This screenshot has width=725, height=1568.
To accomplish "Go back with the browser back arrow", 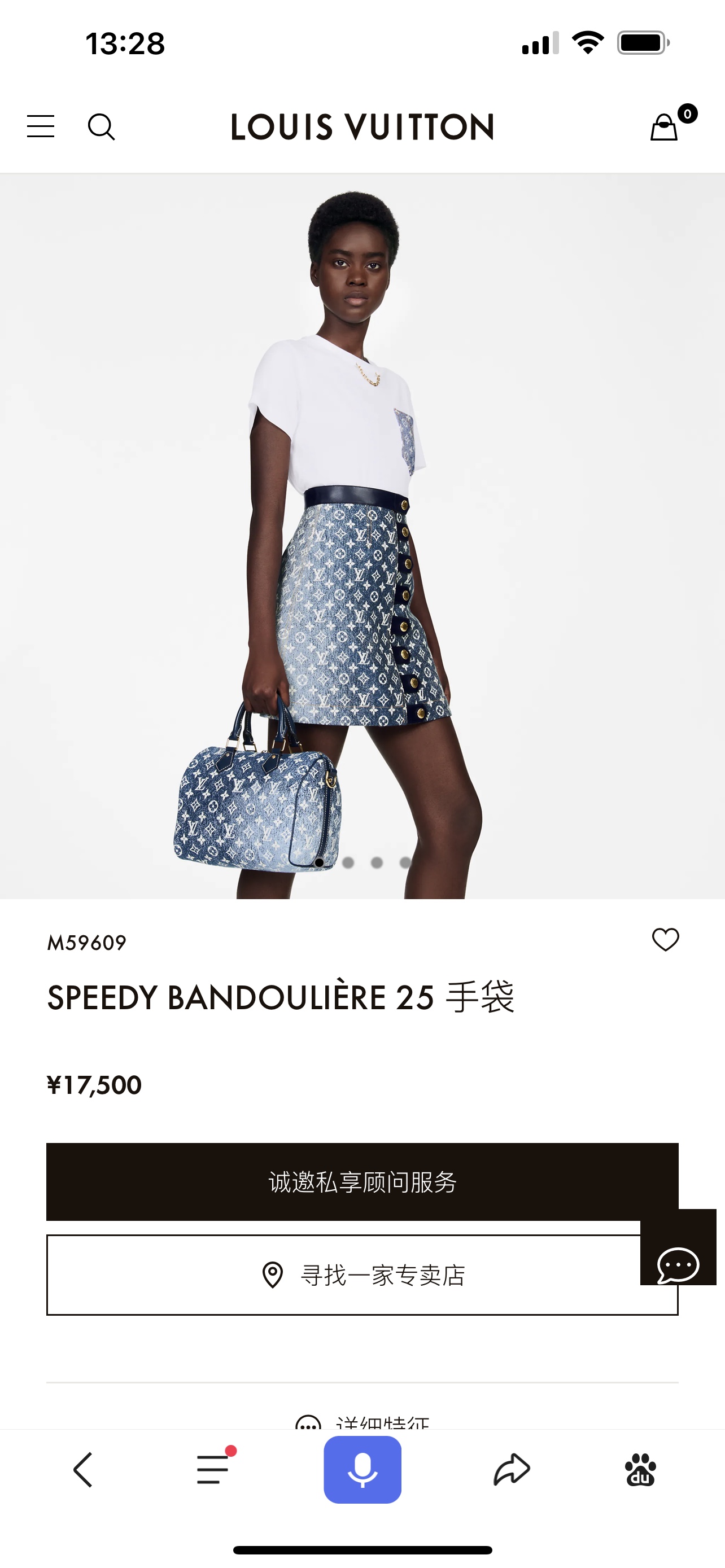I will point(84,1469).
